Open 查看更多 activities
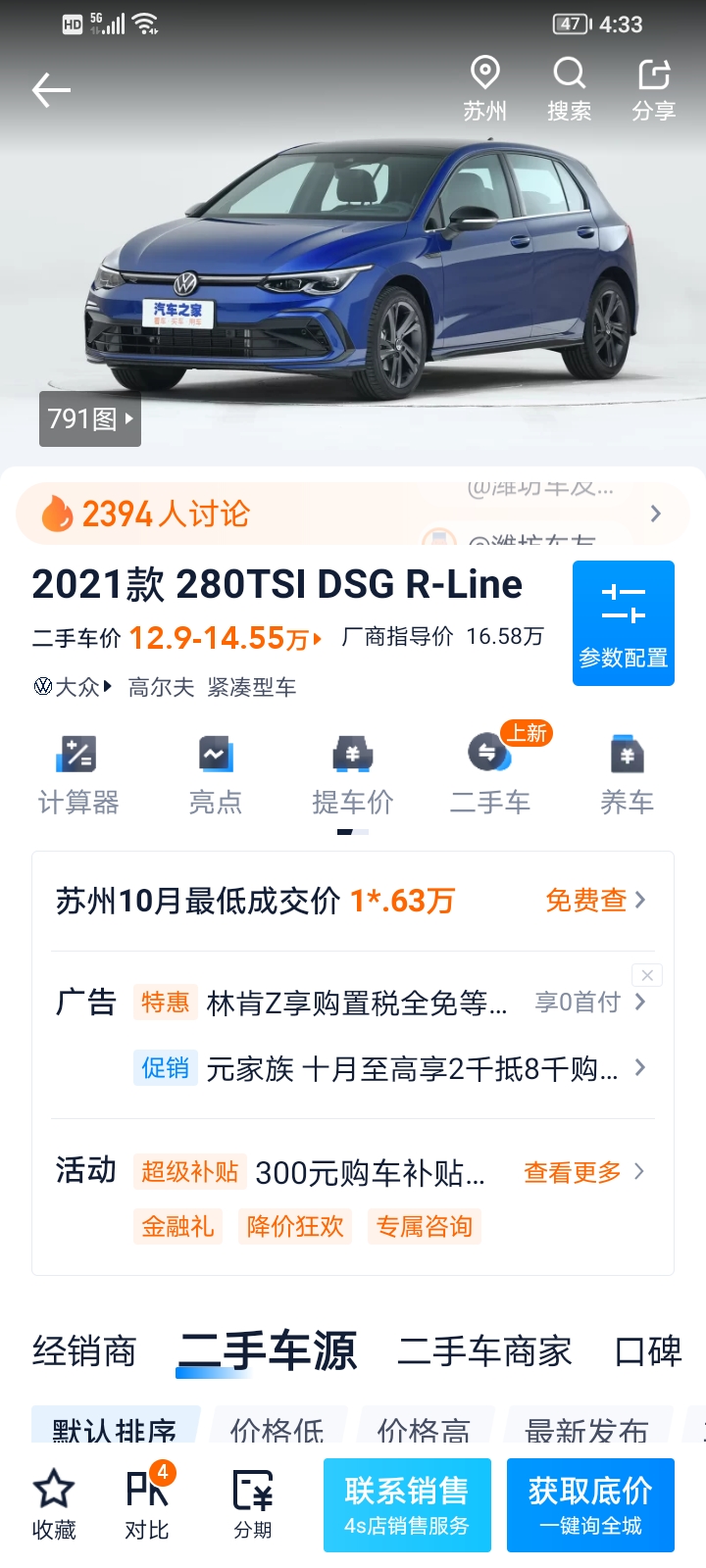This screenshot has width=706, height=1568. tap(584, 1172)
